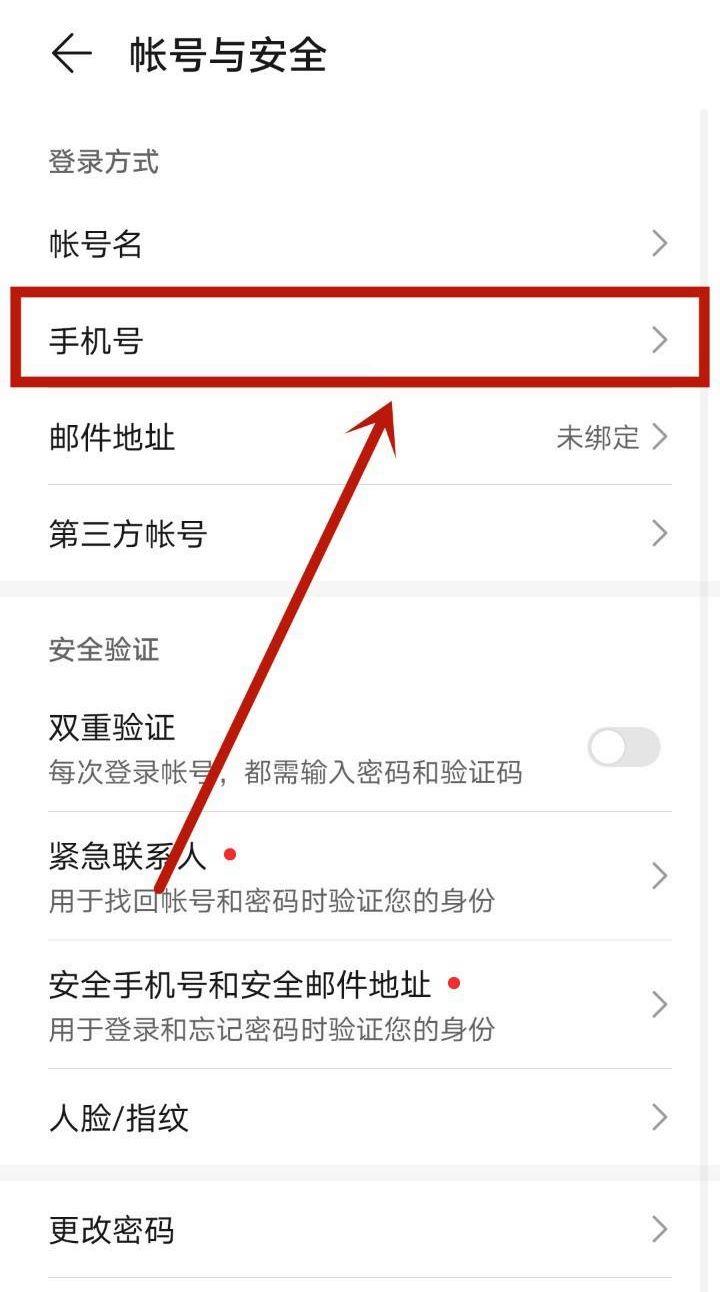Open 帐号名 setting

358,243
